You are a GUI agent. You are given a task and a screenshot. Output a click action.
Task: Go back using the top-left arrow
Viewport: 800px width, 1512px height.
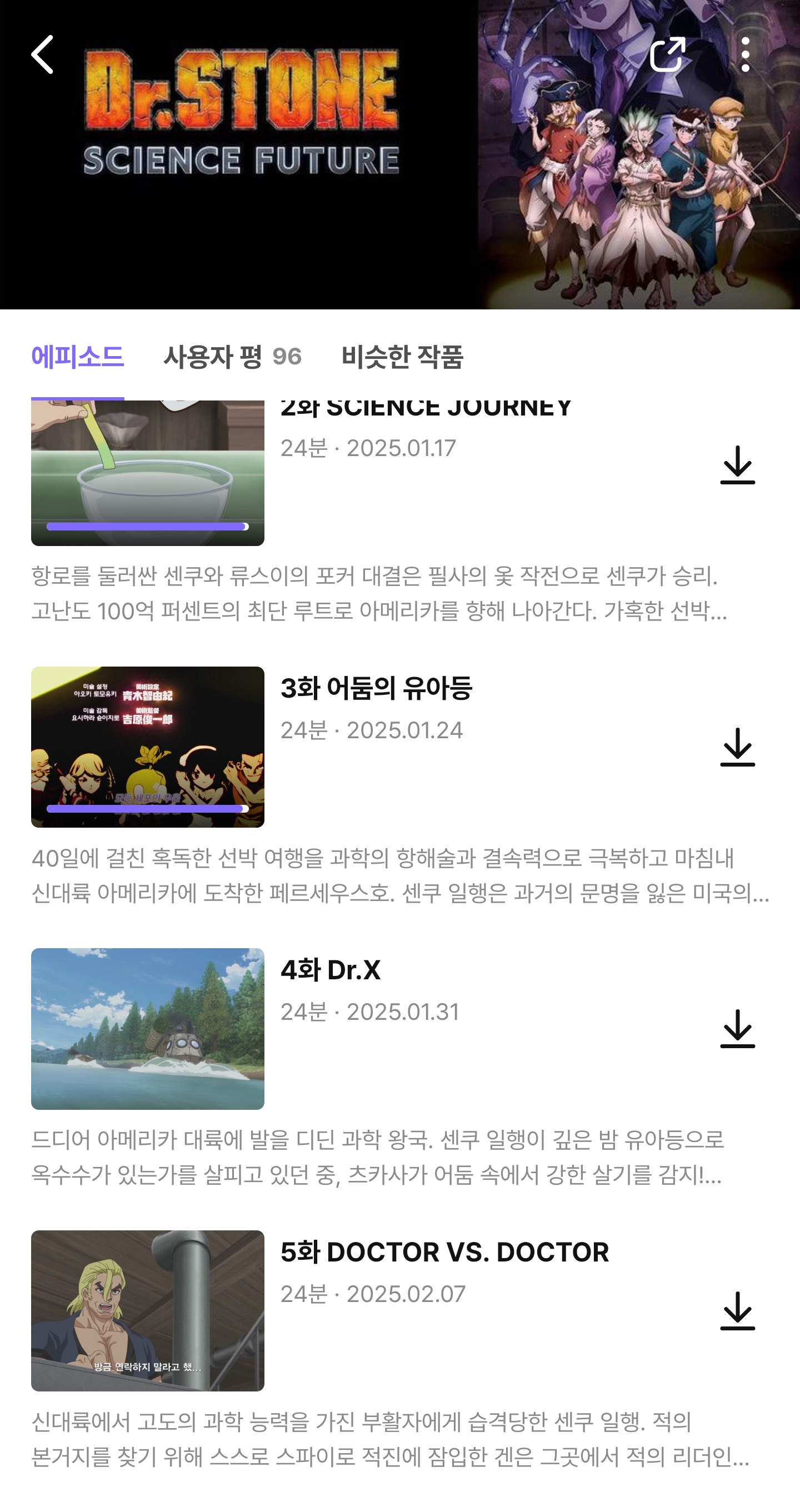point(43,54)
